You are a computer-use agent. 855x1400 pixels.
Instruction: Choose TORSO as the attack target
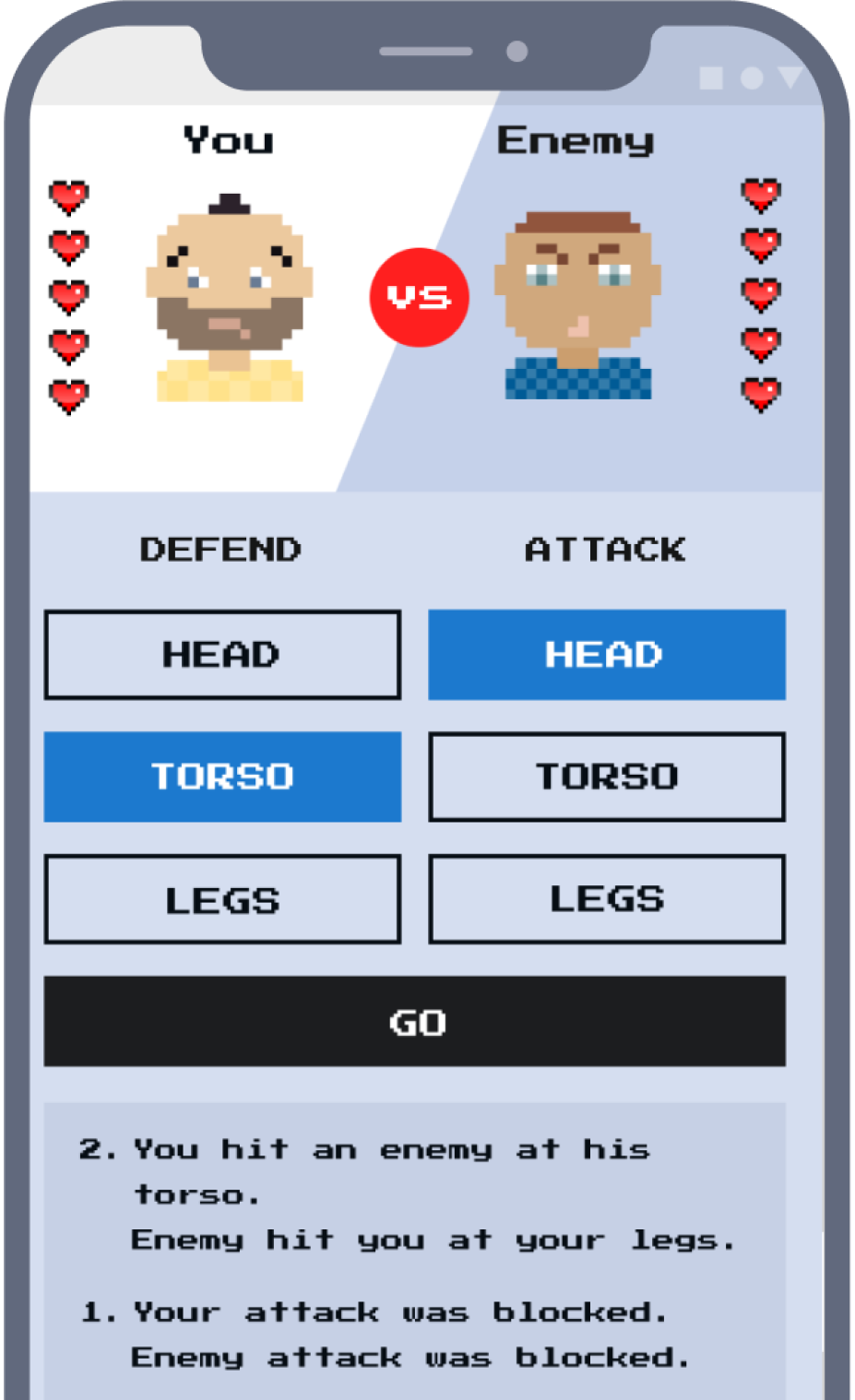pyautogui.click(x=606, y=777)
